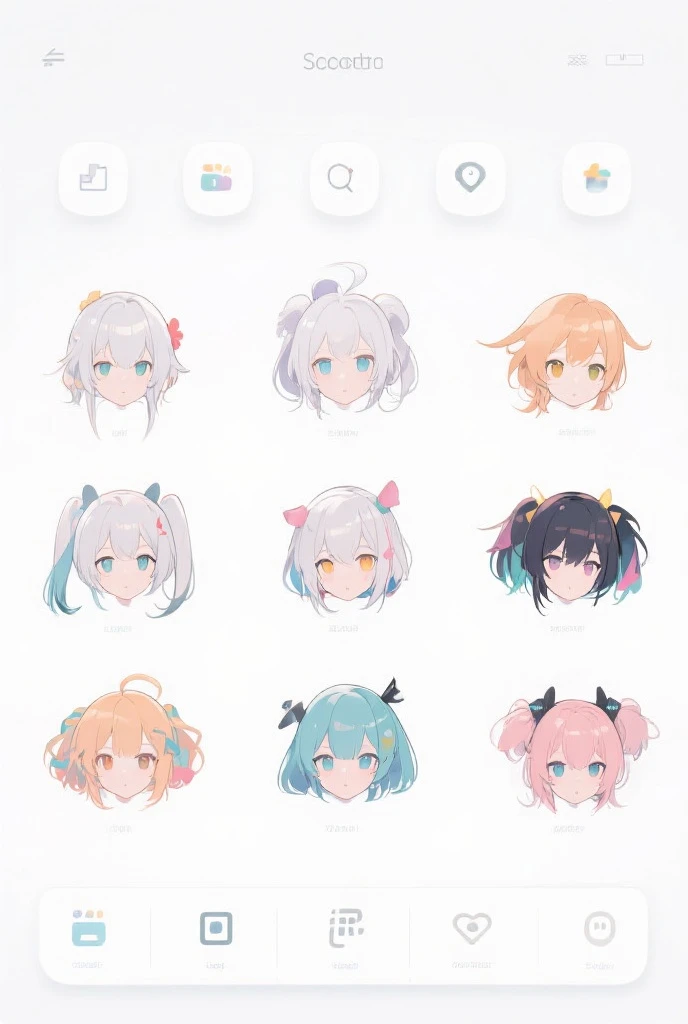This screenshot has width=688, height=1024.
Task: Open the grid pattern bottom tab
Action: click(344, 929)
